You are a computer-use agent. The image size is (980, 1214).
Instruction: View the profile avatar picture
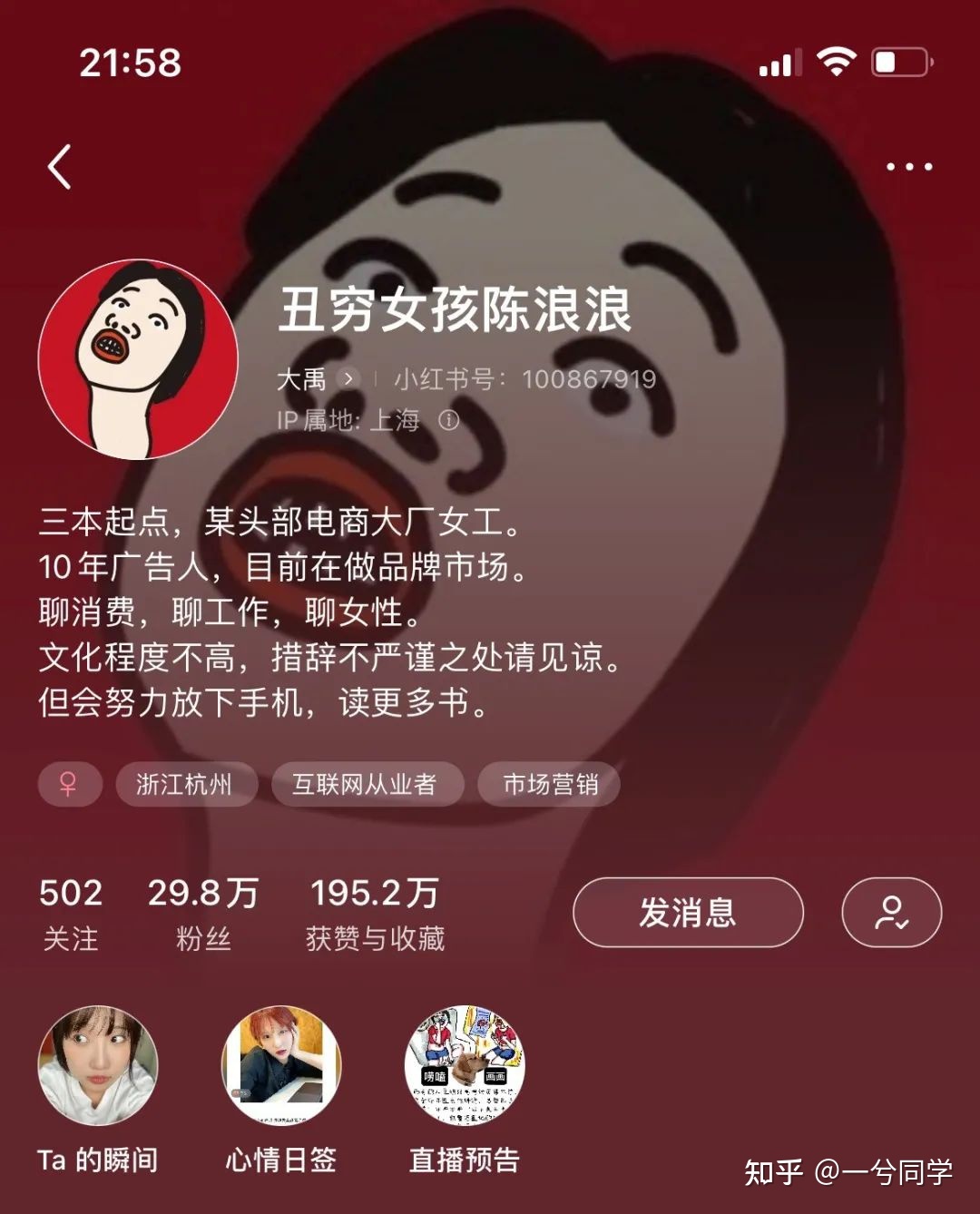(138, 359)
